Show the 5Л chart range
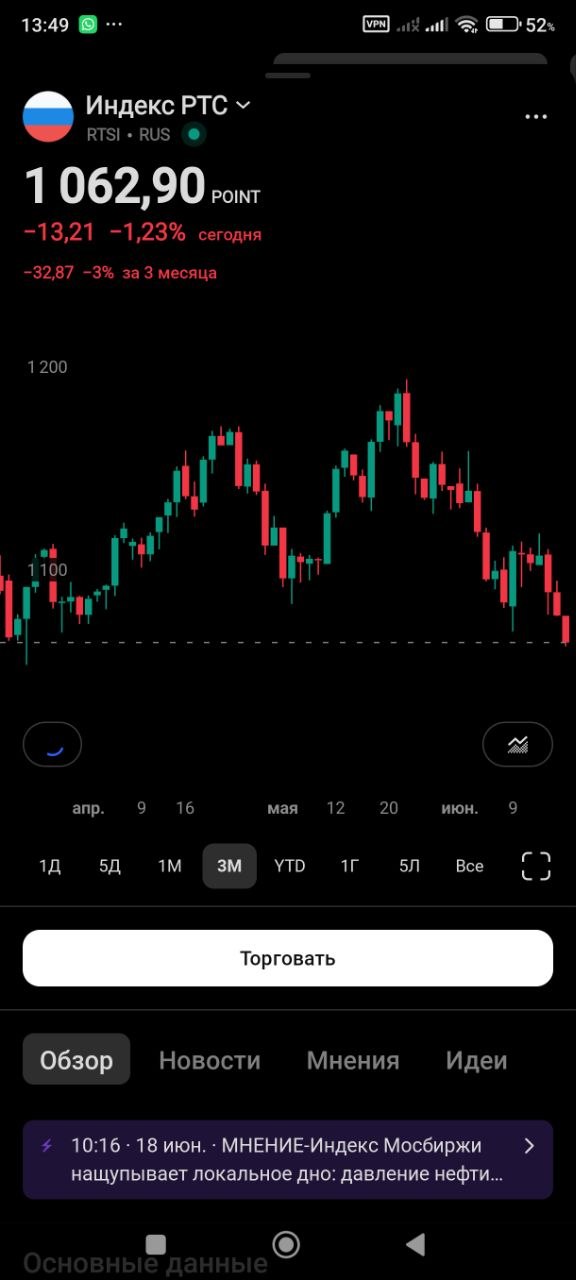Screen dimensions: 576x1280 coord(410,866)
